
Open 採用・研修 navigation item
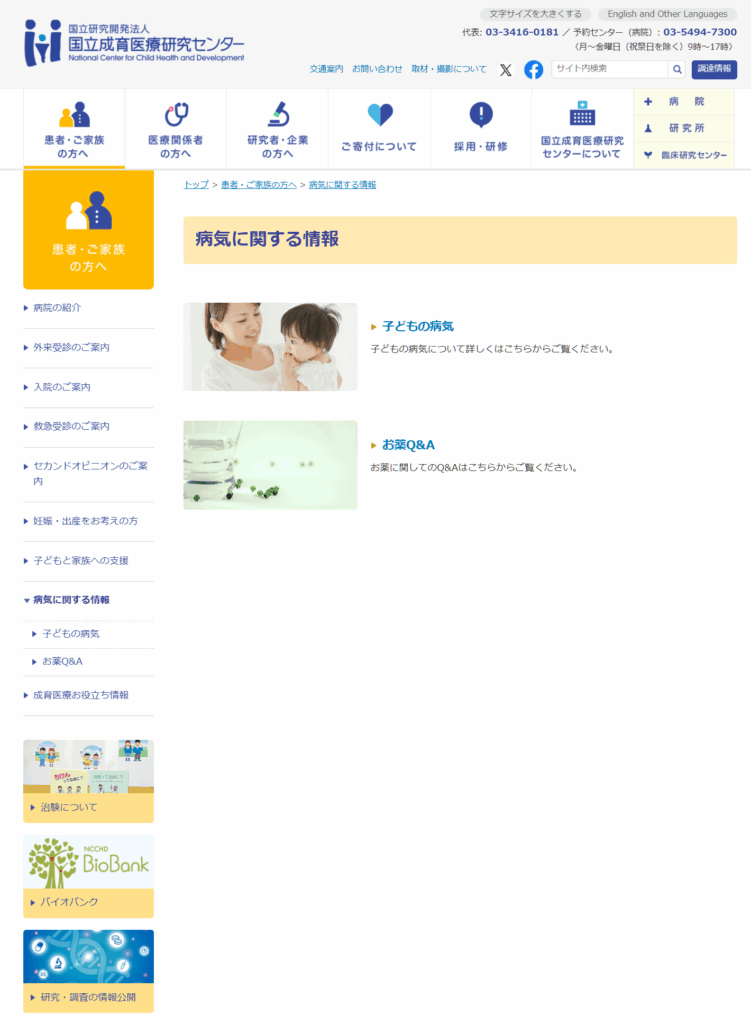coord(481,128)
